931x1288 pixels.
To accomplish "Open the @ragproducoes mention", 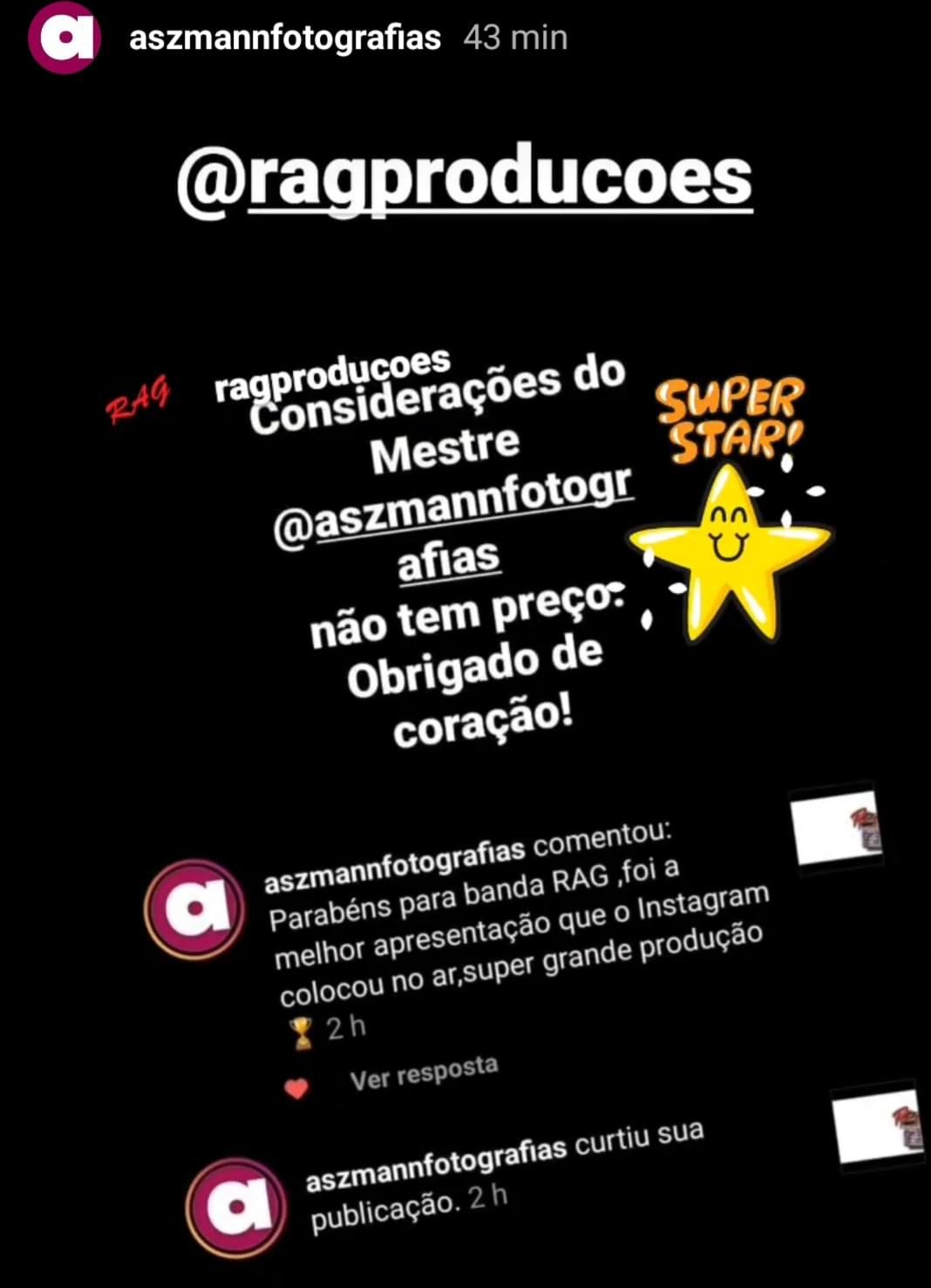I will click(x=465, y=179).
